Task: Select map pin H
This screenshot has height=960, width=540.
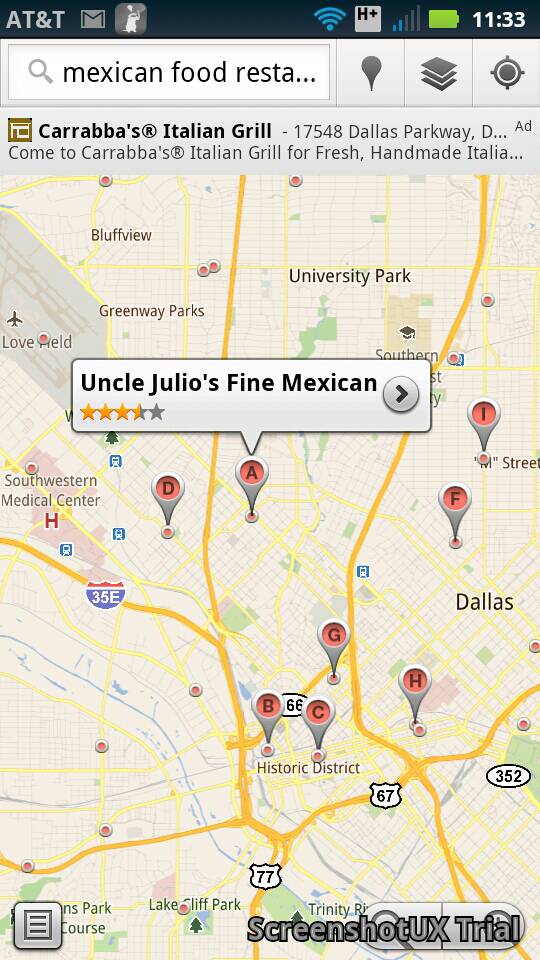Action: click(x=415, y=696)
